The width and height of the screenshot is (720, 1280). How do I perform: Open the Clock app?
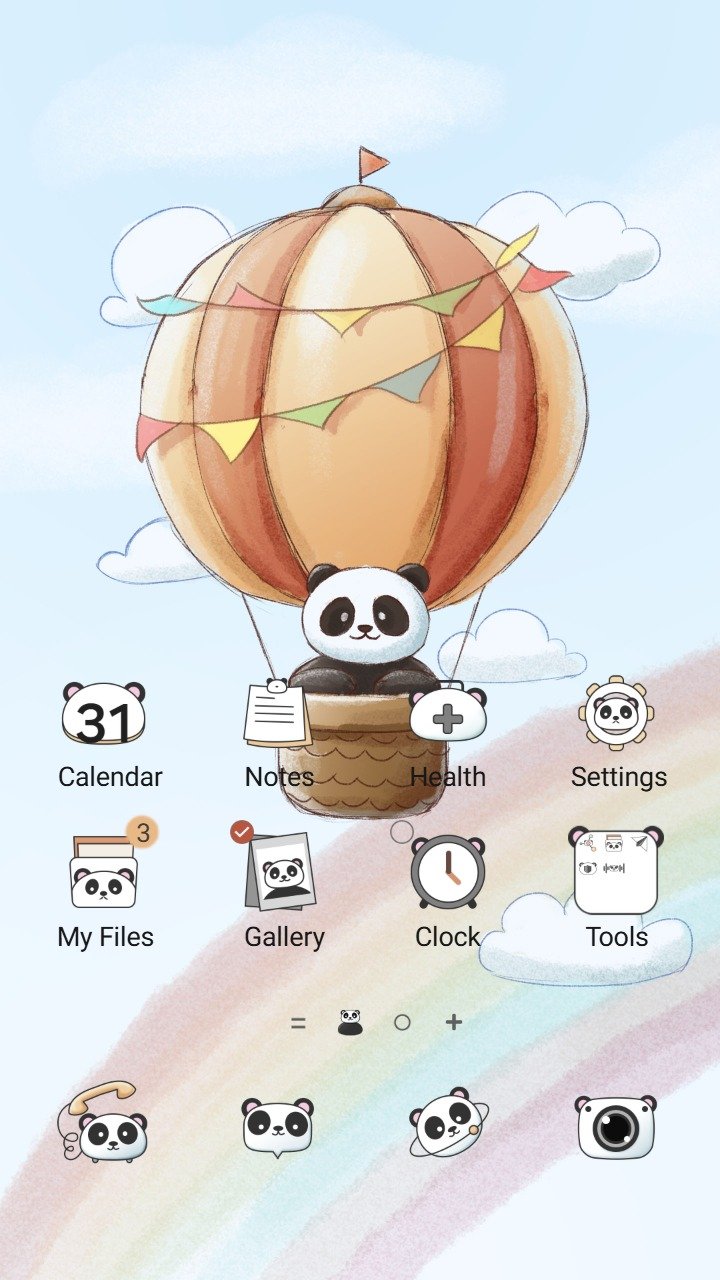pos(448,874)
